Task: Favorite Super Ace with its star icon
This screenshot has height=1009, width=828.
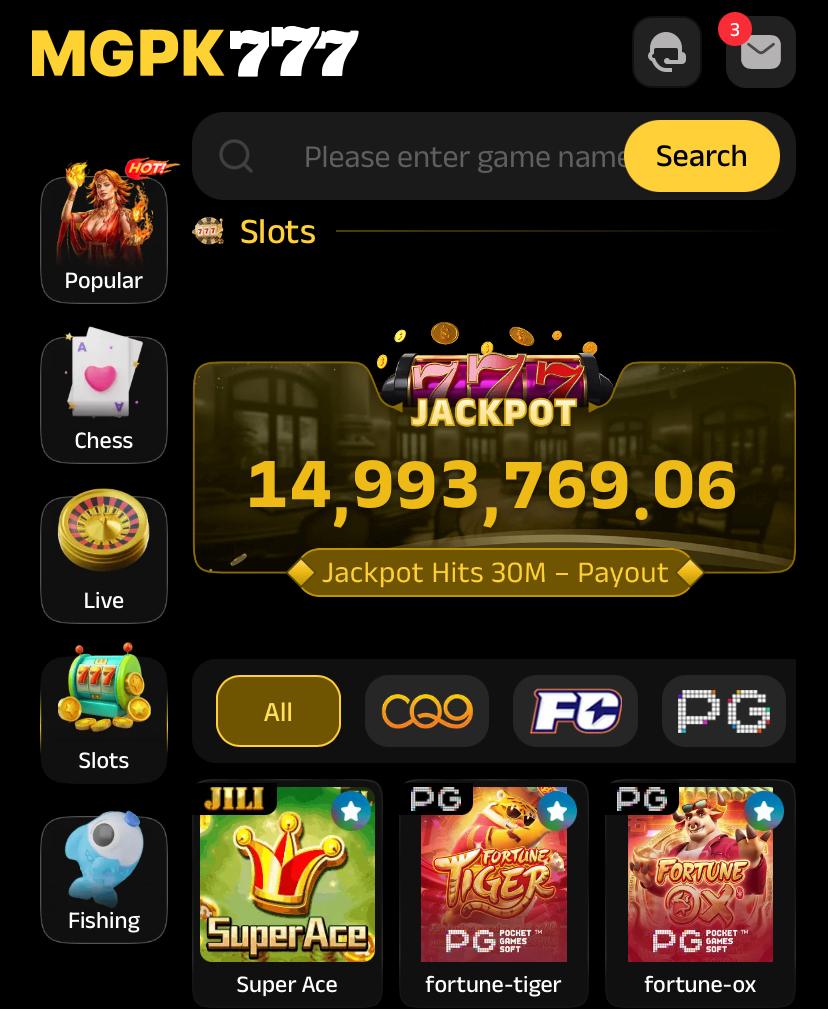Action: tap(351, 811)
